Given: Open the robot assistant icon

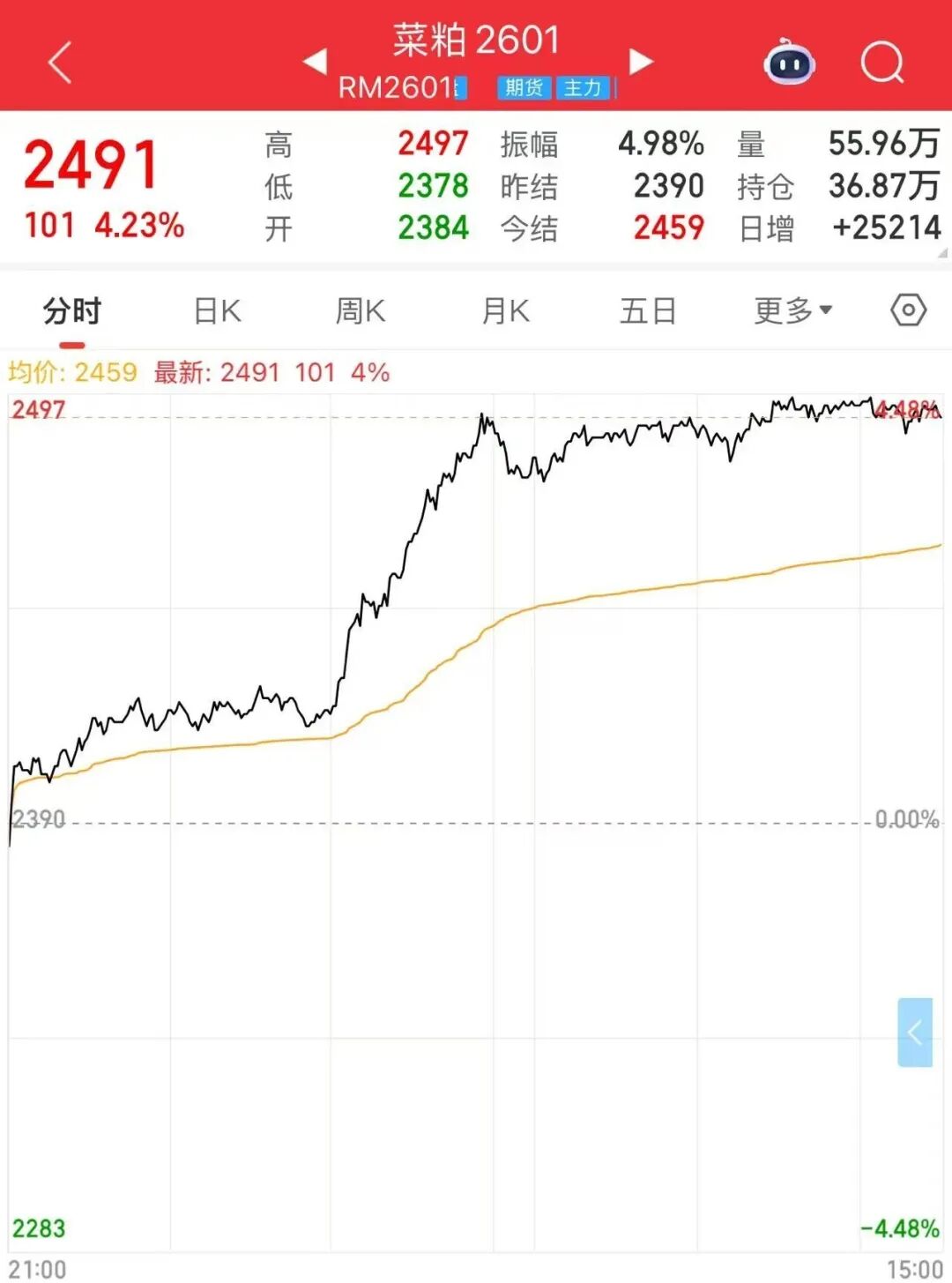Looking at the screenshot, I should pyautogui.click(x=789, y=63).
